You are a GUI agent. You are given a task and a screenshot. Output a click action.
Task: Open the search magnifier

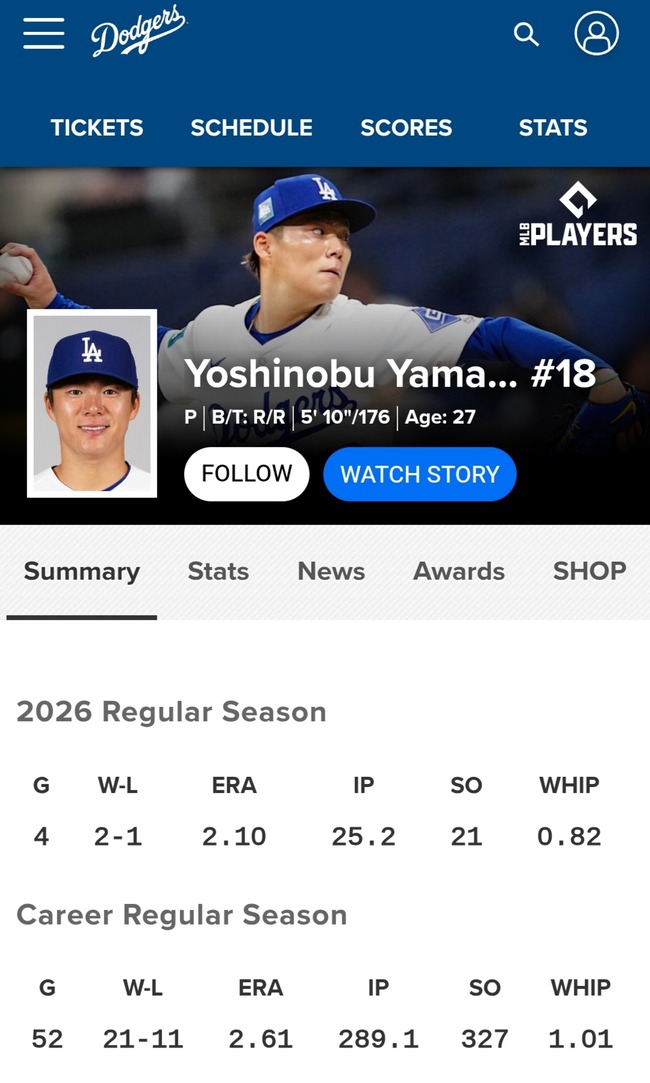coord(526,35)
